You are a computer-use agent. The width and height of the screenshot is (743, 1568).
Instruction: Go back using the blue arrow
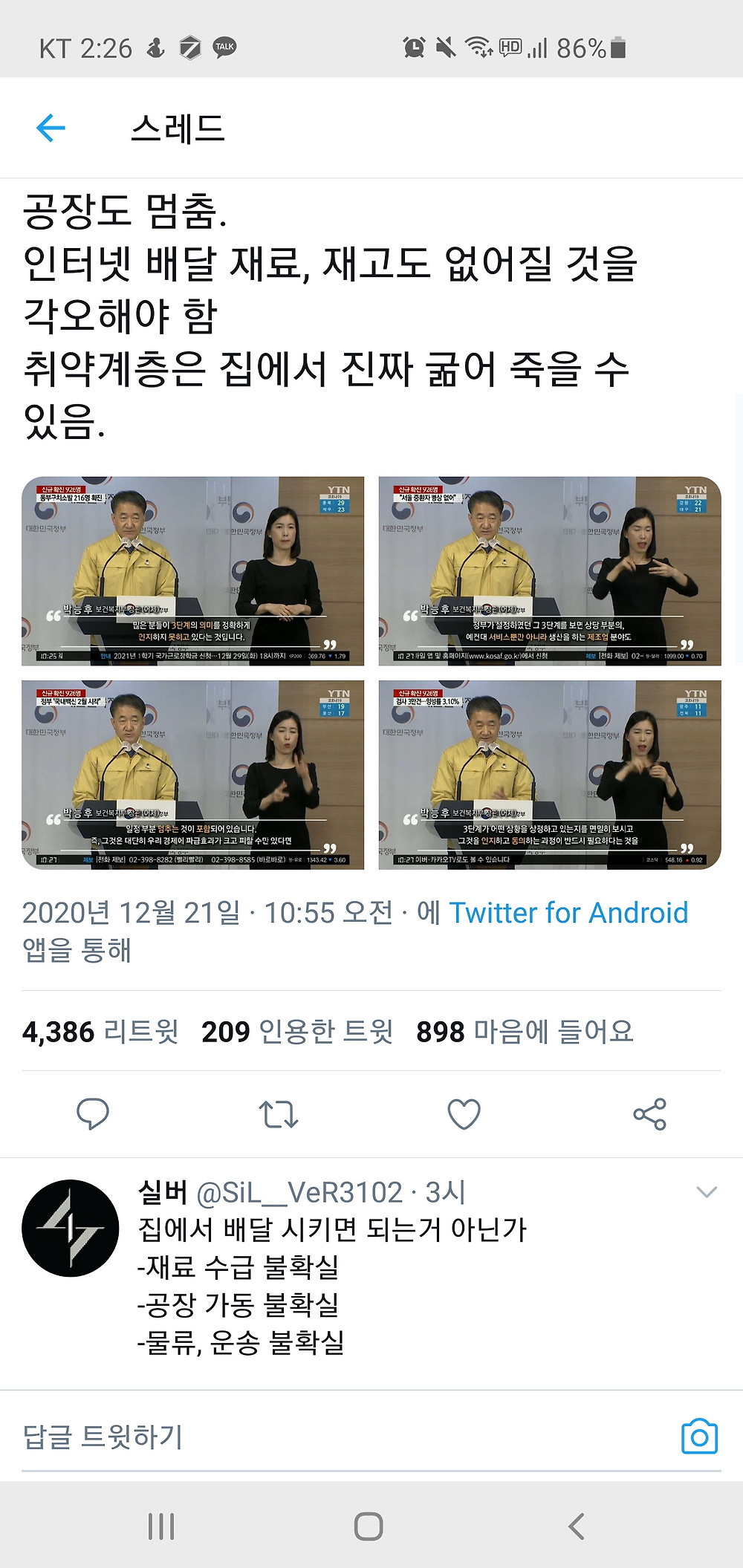pyautogui.click(x=51, y=128)
